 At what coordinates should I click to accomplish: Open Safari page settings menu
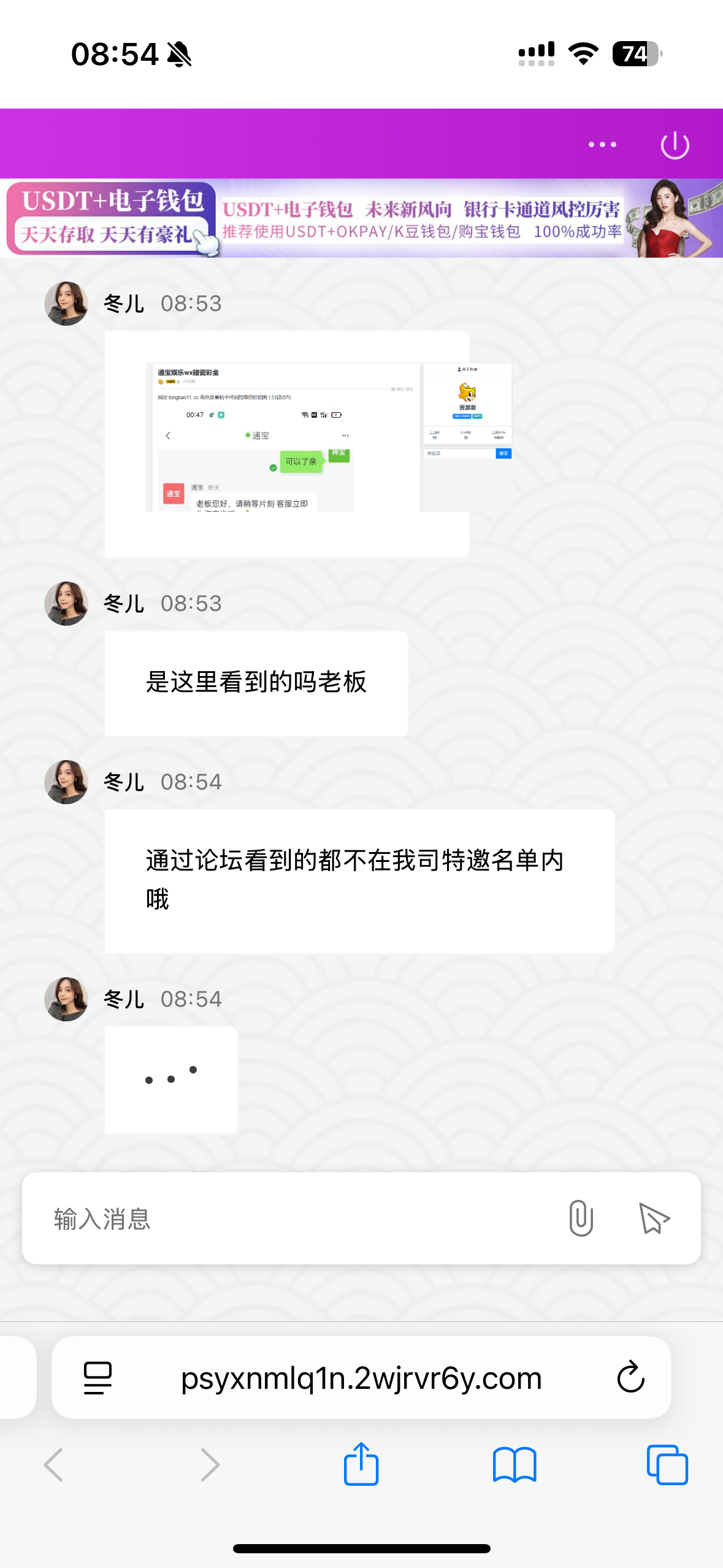[98, 1378]
